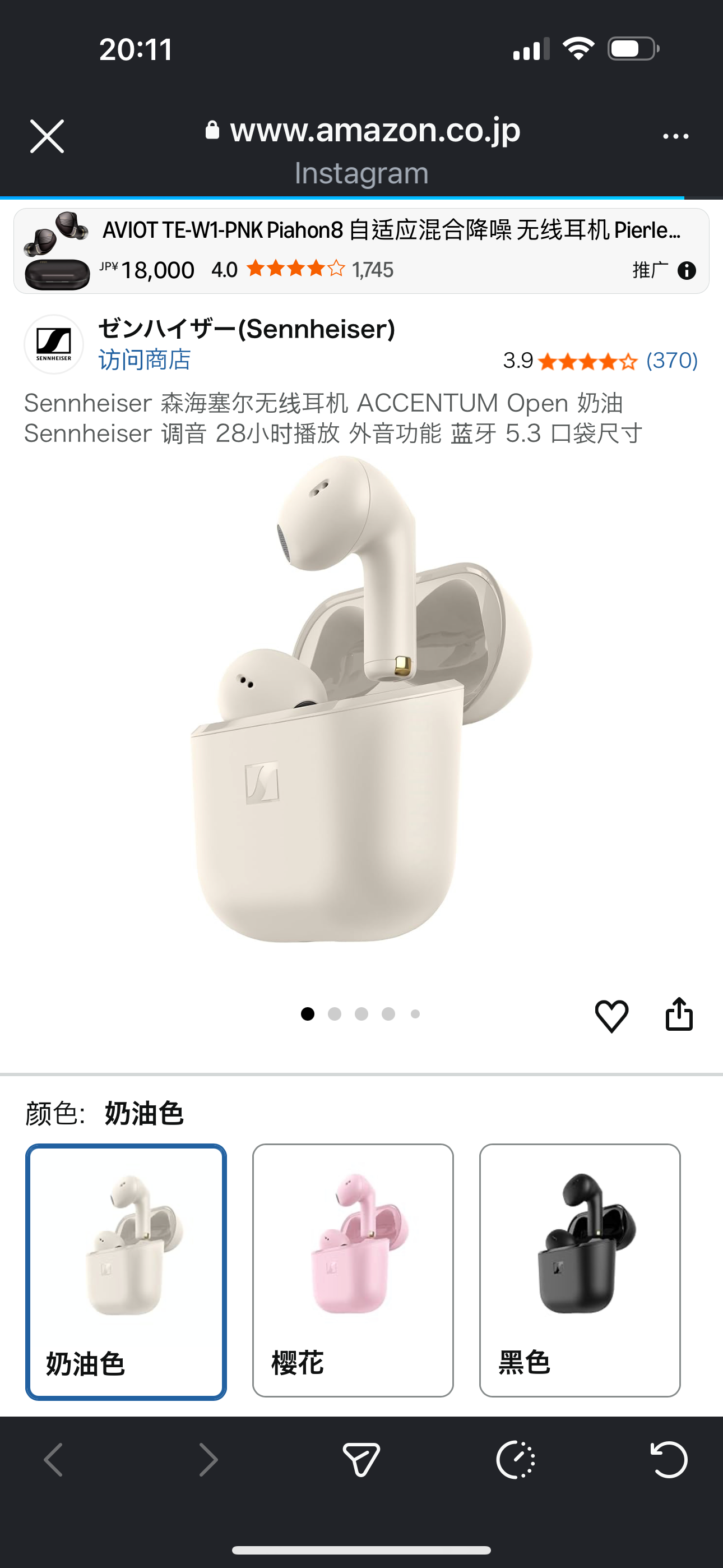The image size is (723, 1568).
Task: Go back using the left chevron arrow
Action: click(54, 1459)
